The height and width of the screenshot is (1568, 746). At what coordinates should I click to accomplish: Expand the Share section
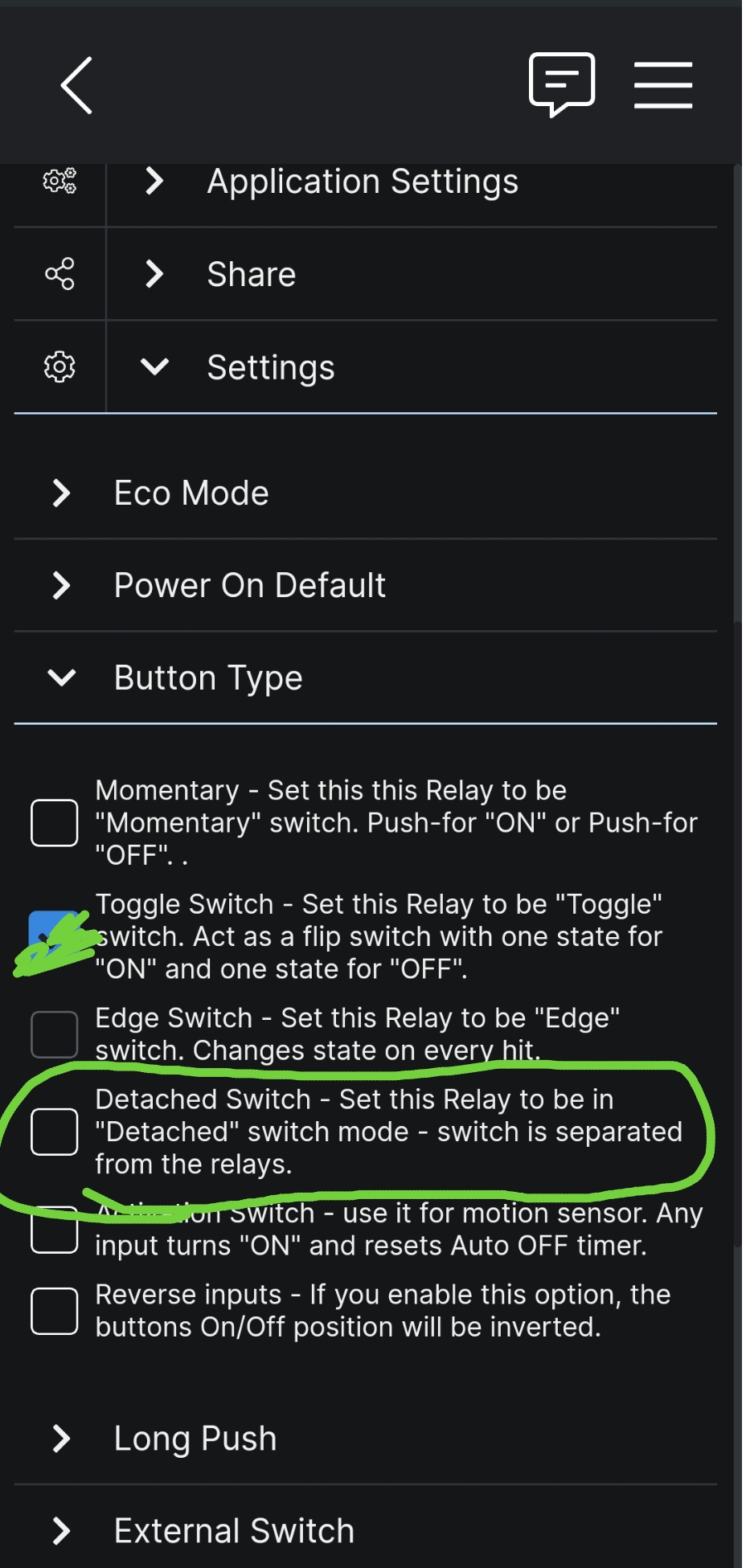coord(365,274)
